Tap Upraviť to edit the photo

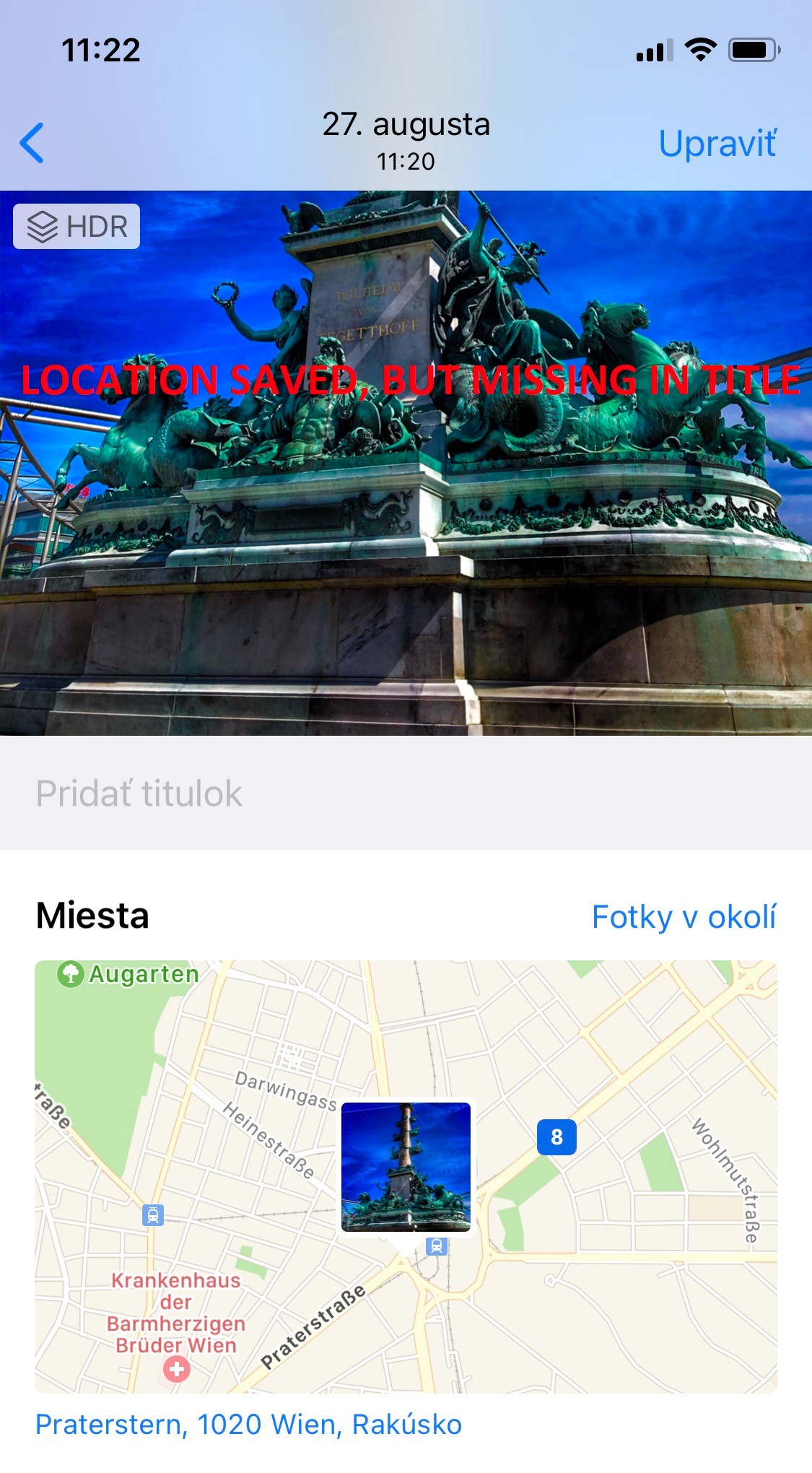pyautogui.click(x=717, y=143)
